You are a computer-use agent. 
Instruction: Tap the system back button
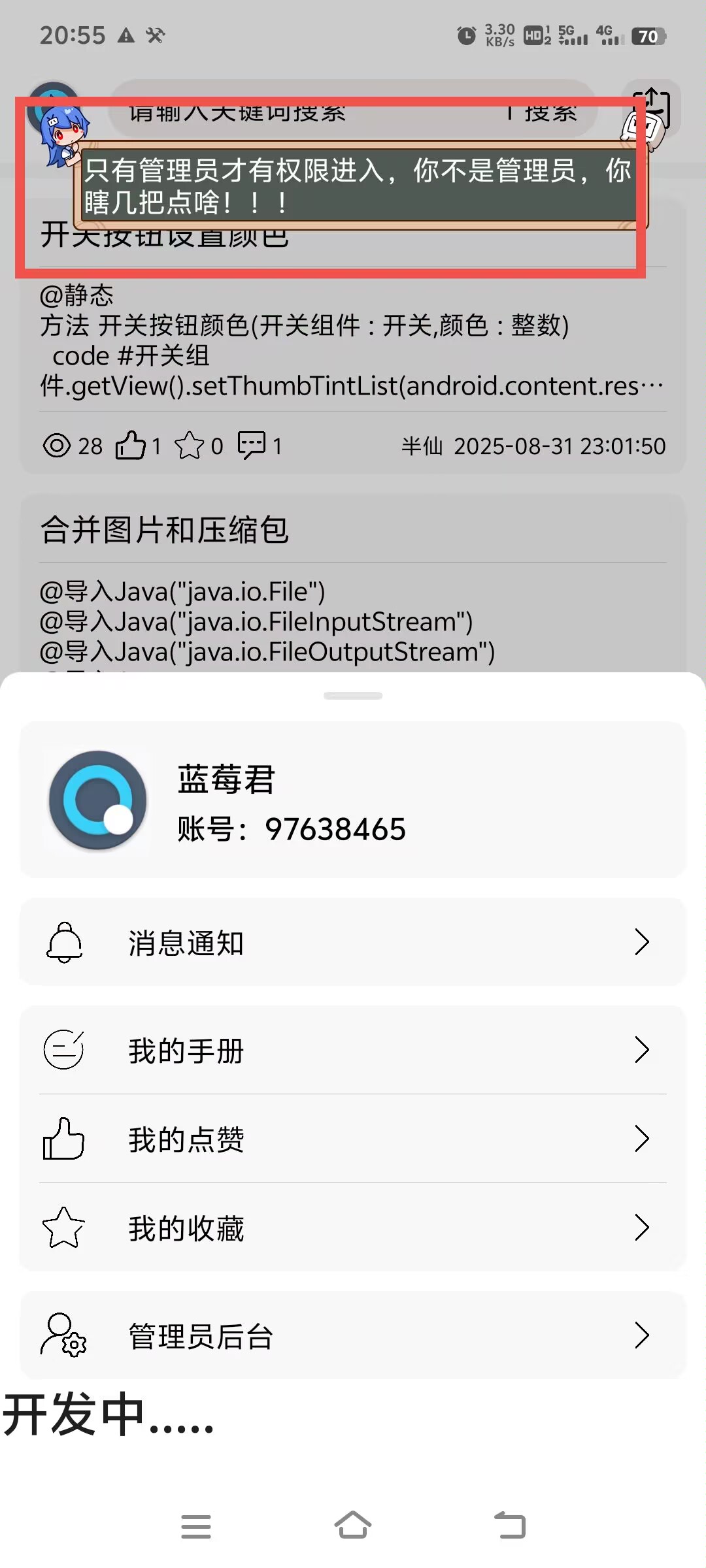[x=510, y=1526]
